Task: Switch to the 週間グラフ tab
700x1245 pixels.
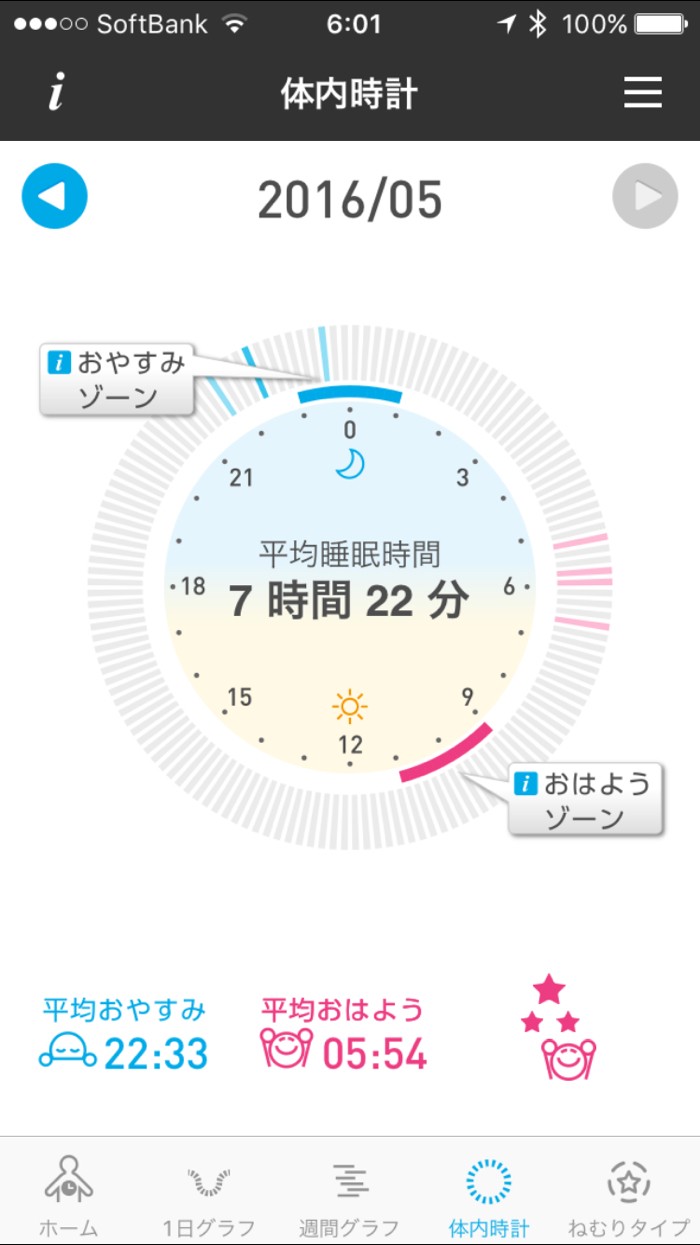Action: coord(349,1196)
